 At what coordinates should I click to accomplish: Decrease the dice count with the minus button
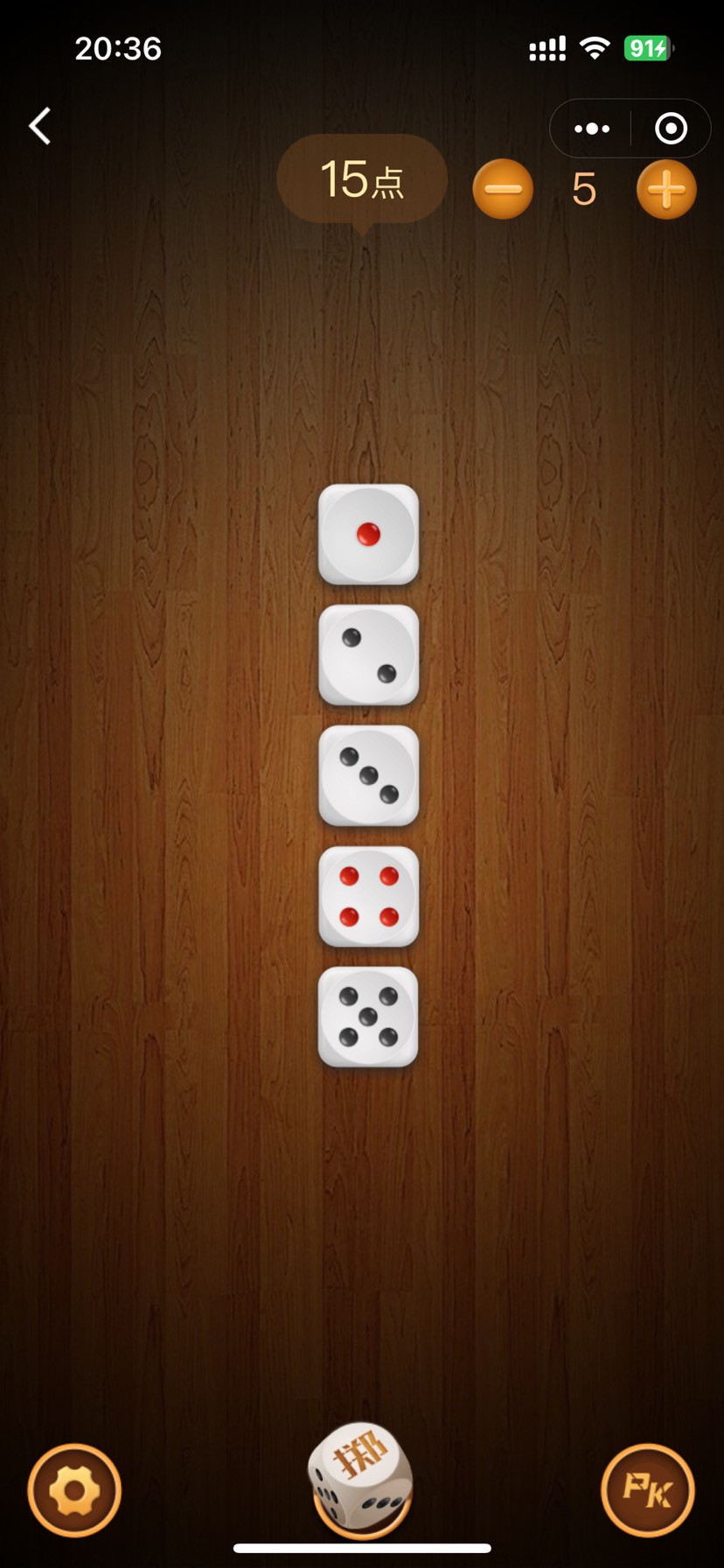click(503, 189)
